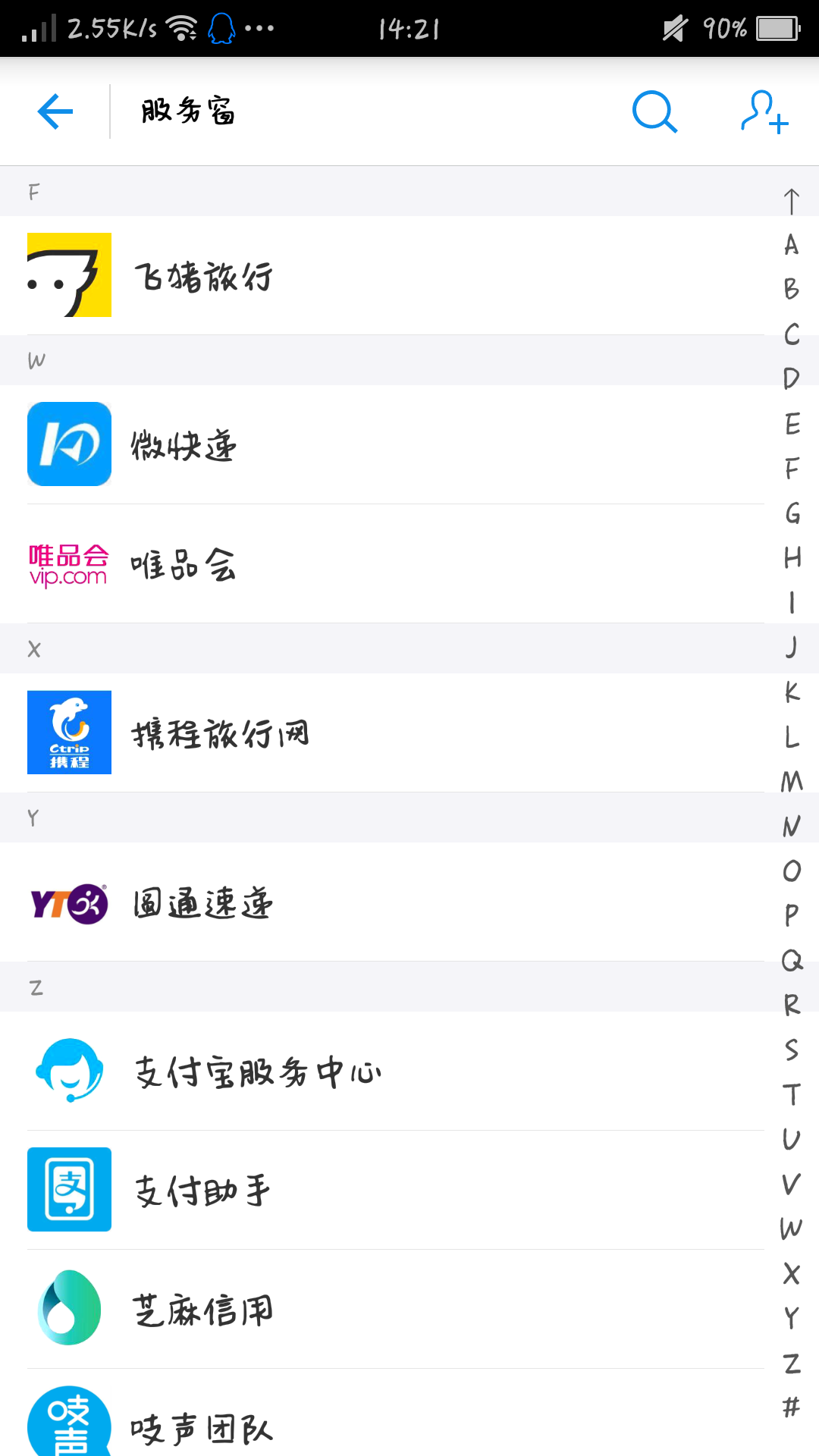Open 飞猪旅行 service account
The image size is (819, 1456).
coord(382,275)
